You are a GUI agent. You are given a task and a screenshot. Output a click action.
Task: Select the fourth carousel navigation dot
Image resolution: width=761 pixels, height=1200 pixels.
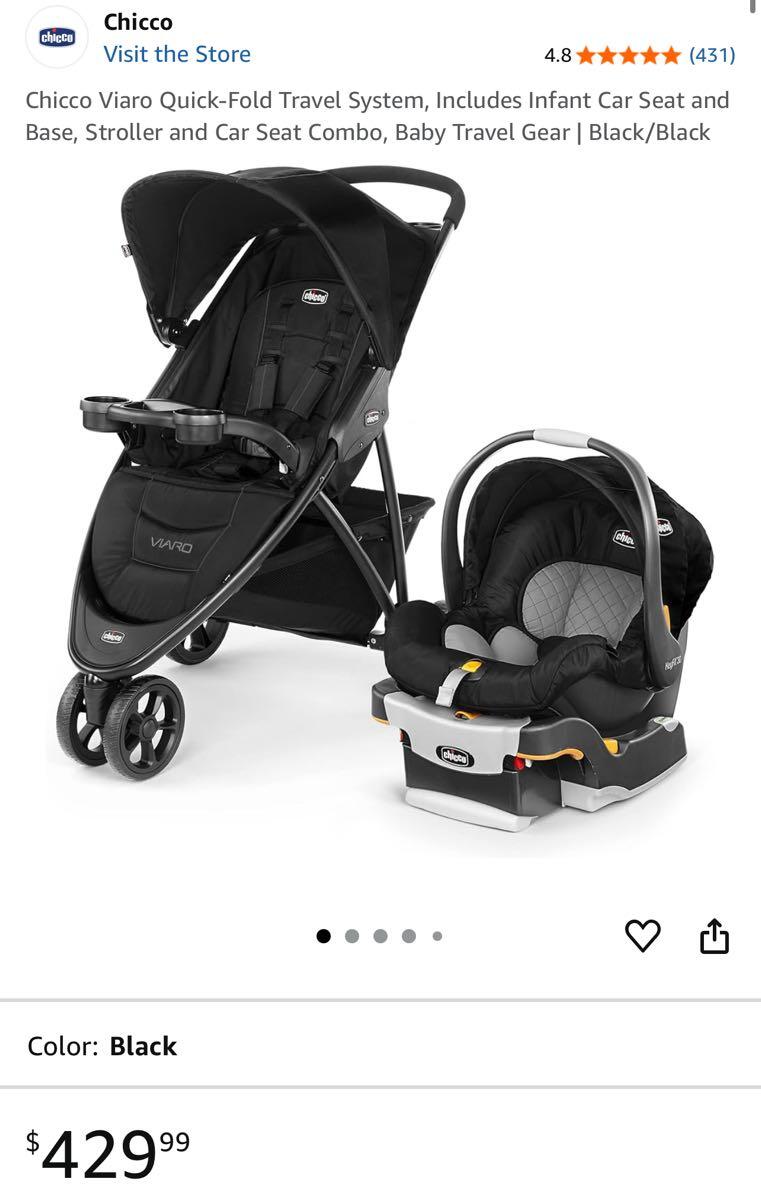click(x=409, y=935)
